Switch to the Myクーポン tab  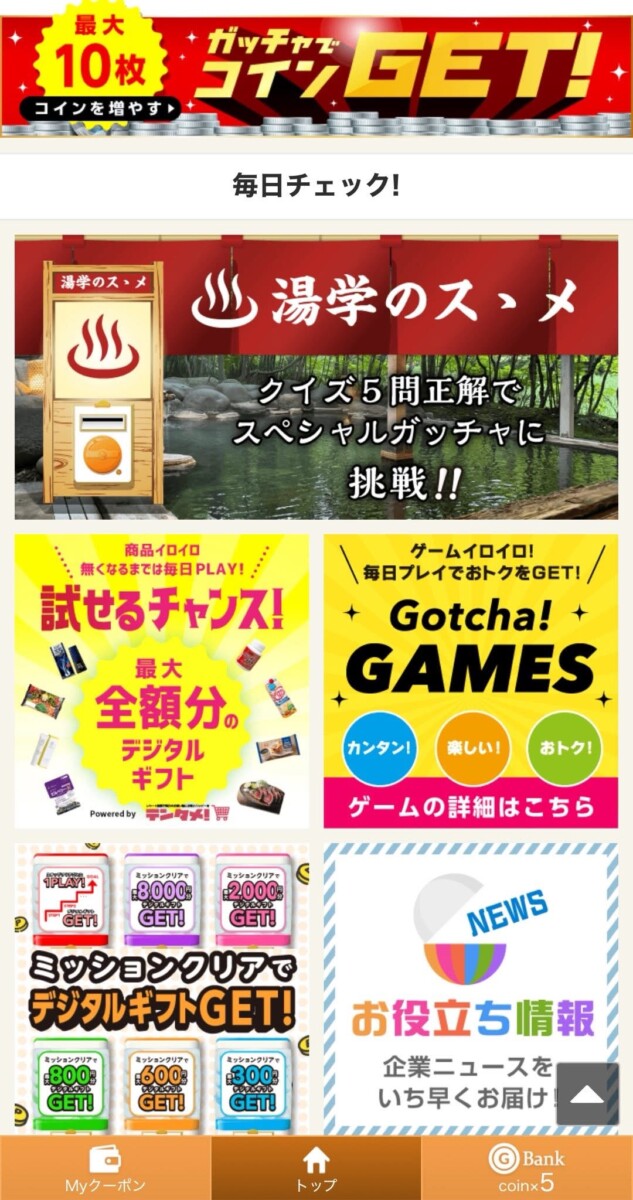point(105,1168)
